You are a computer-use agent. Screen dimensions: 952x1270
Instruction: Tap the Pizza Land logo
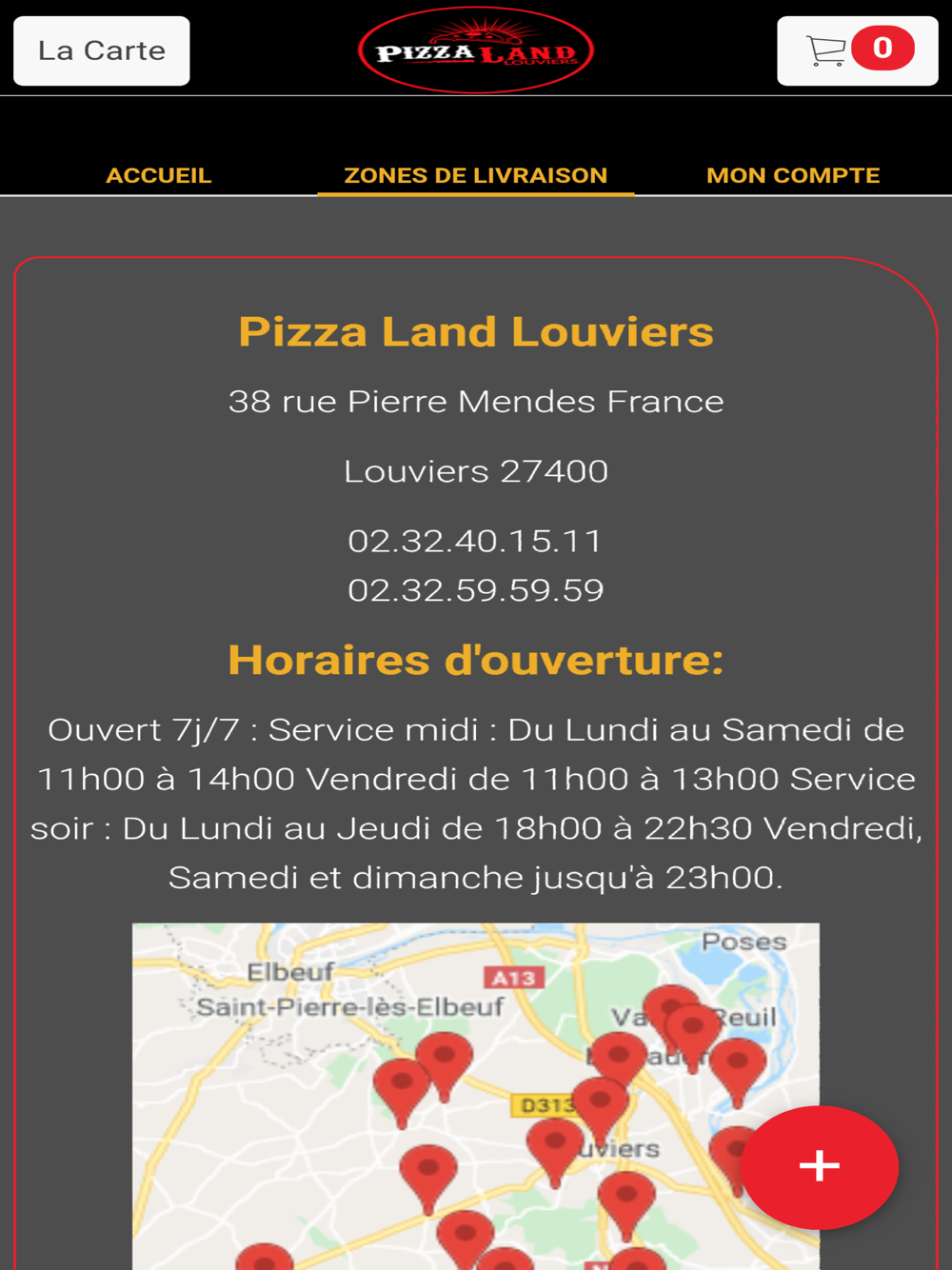coord(475,50)
